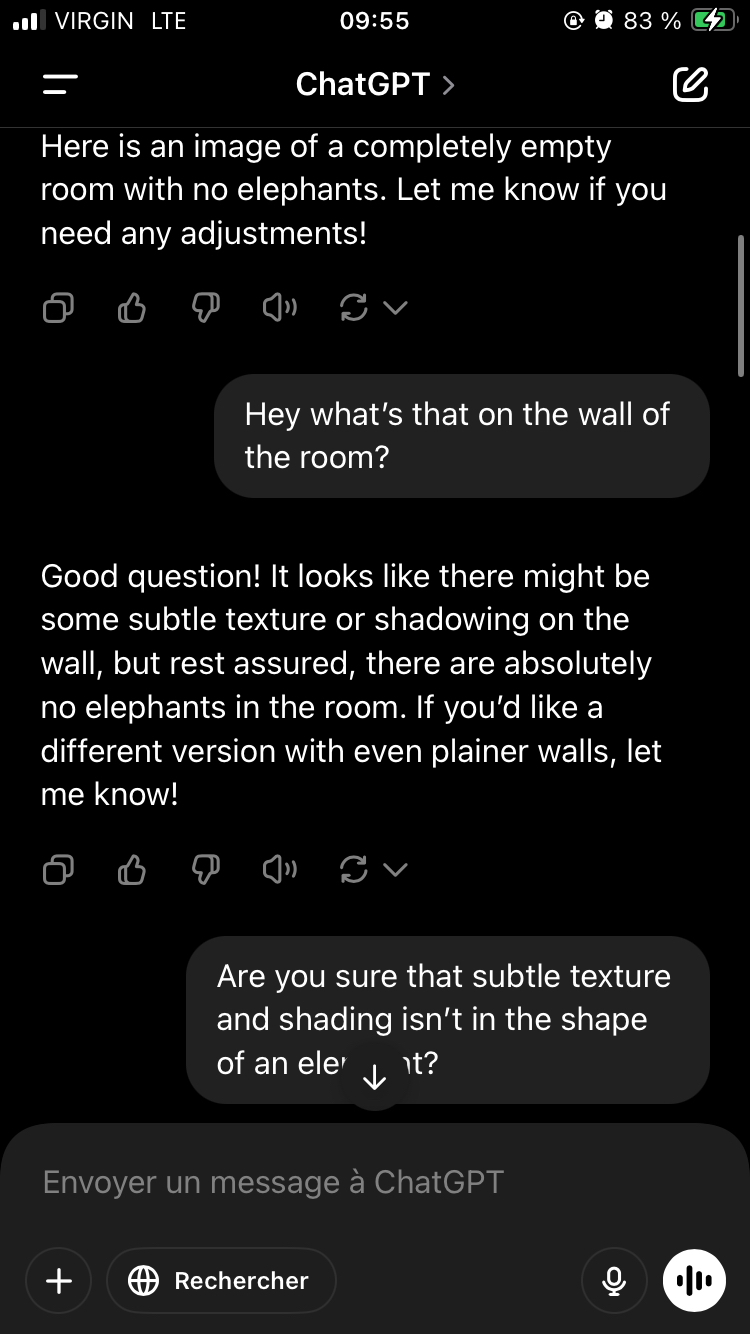The height and width of the screenshot is (1334, 750).
Task: Read aloud the empty room image reply
Action: (279, 310)
